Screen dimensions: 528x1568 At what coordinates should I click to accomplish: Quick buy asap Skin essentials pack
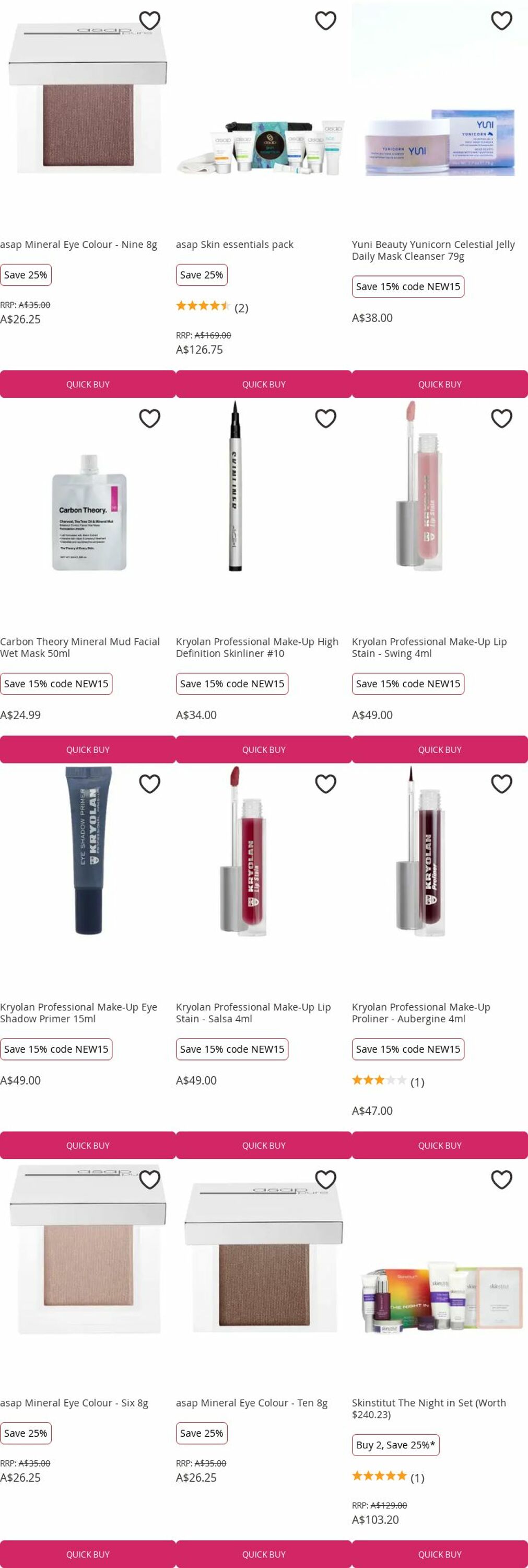click(x=263, y=384)
